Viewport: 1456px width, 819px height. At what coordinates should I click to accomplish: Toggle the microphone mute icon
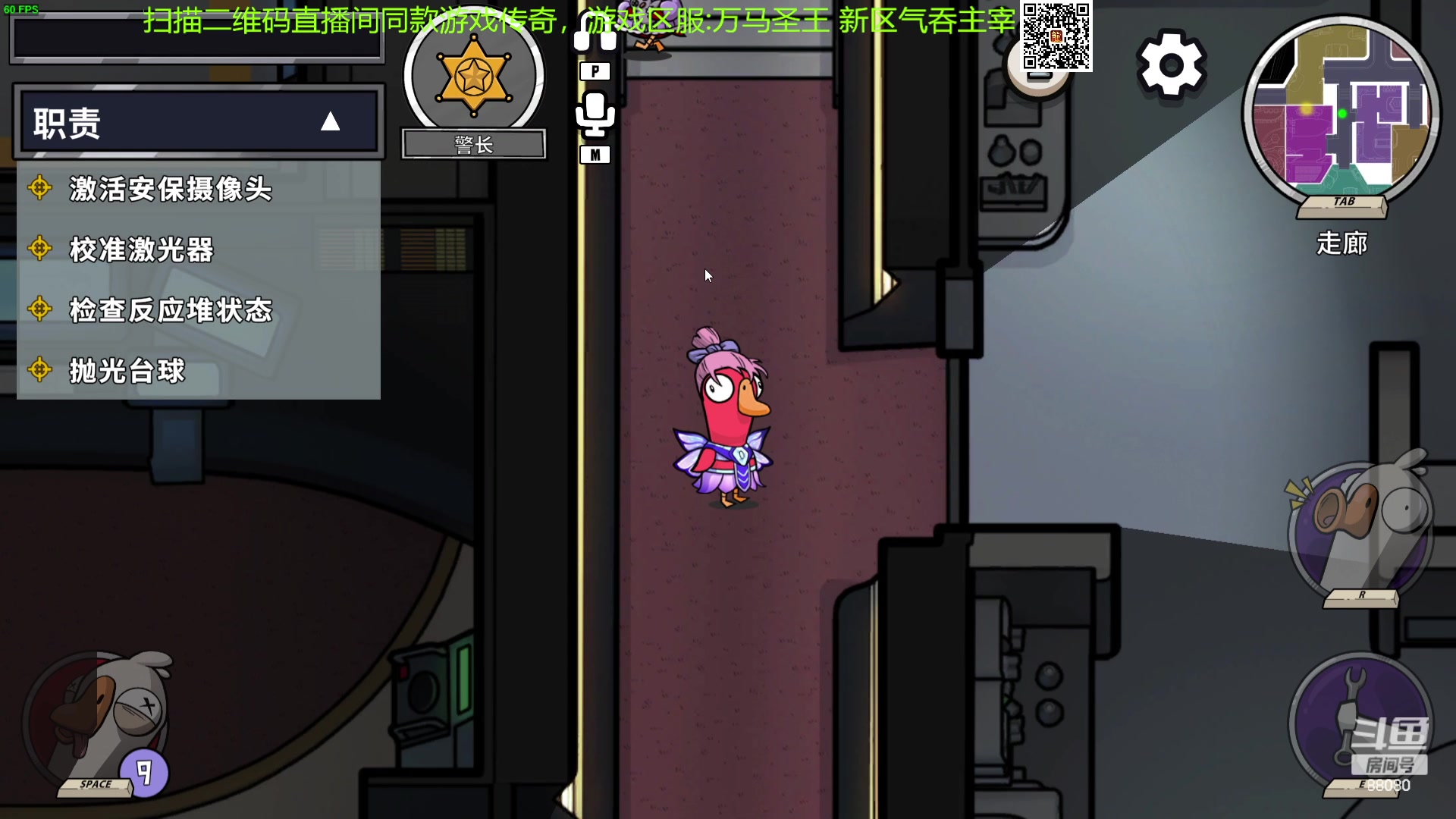(x=595, y=114)
